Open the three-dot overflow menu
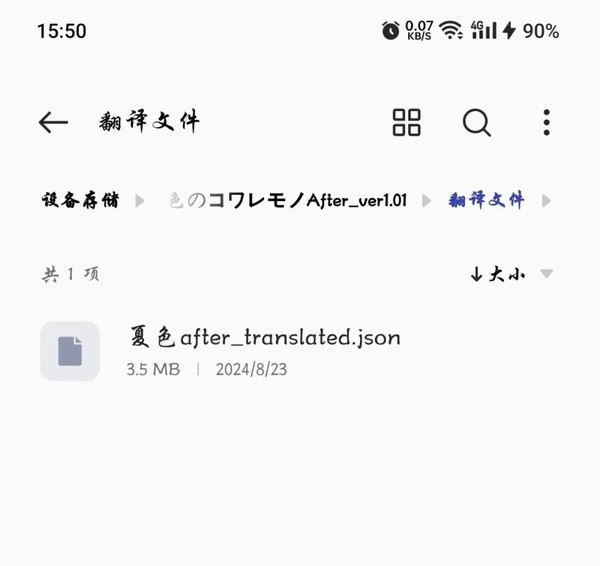Image resolution: width=600 pixels, height=566 pixels. click(x=546, y=123)
